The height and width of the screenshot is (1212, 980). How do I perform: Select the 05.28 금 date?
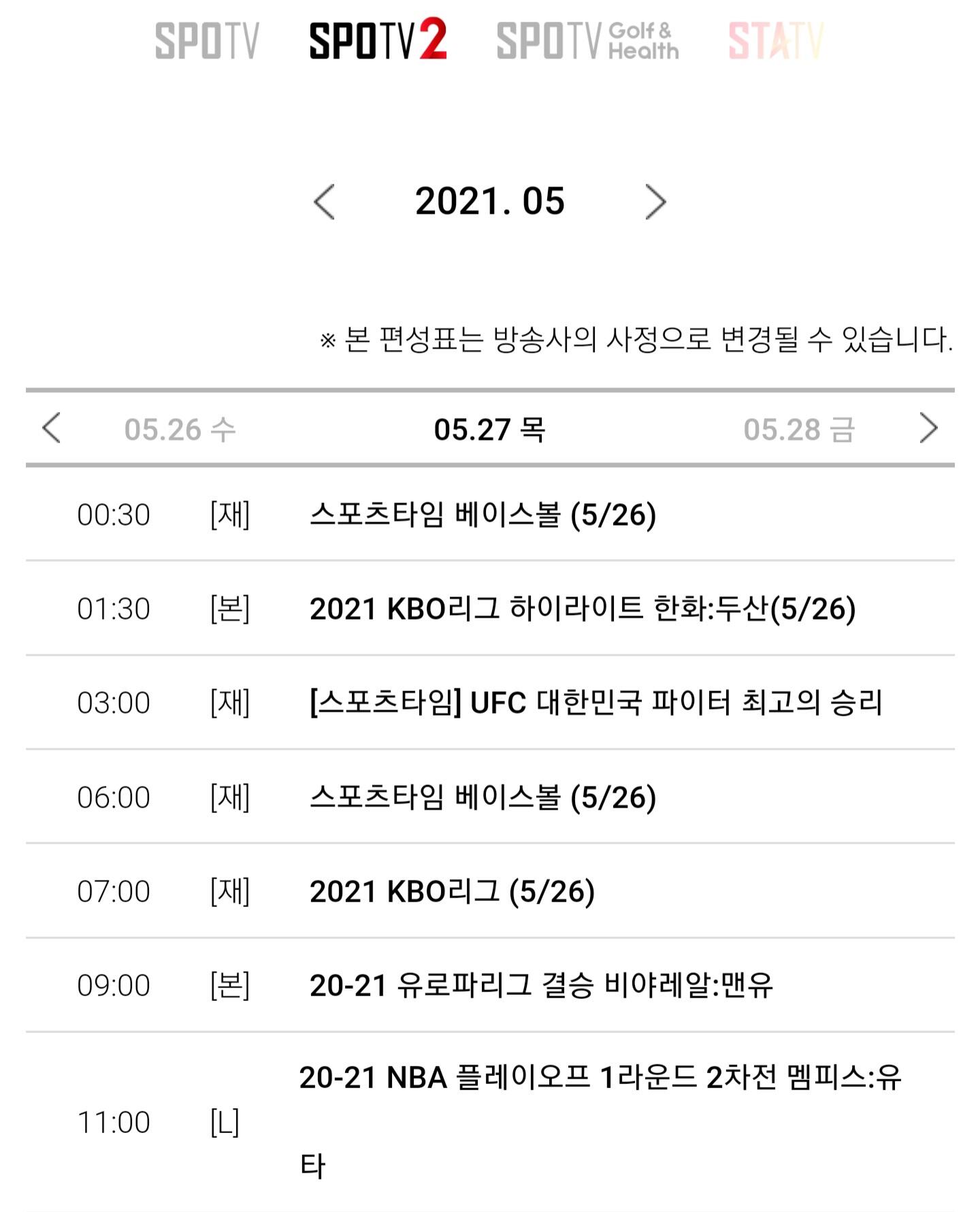(799, 430)
